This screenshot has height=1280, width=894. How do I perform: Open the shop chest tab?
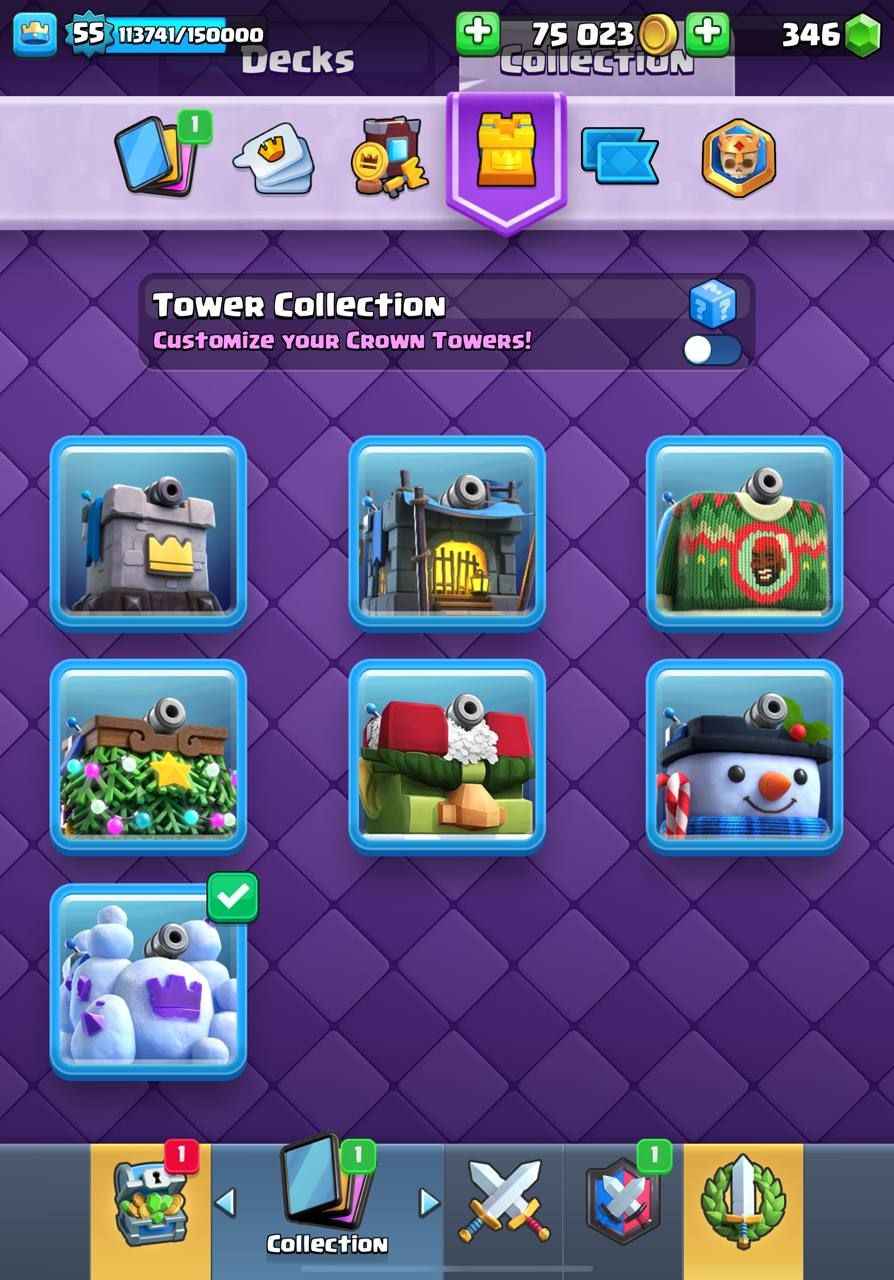point(151,1203)
